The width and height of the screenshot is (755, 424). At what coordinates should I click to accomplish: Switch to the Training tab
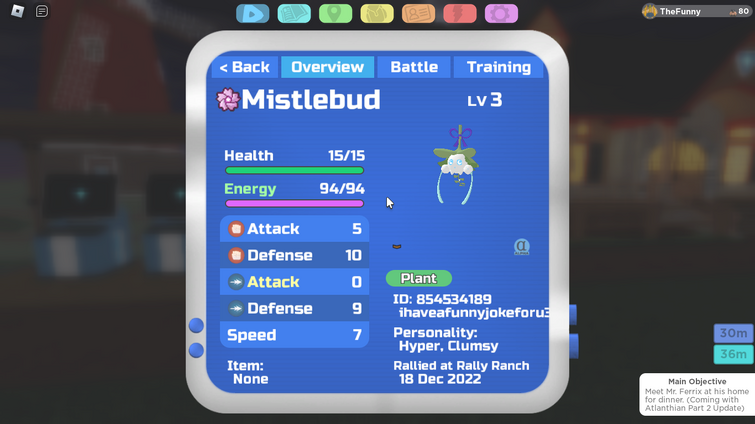(x=498, y=67)
